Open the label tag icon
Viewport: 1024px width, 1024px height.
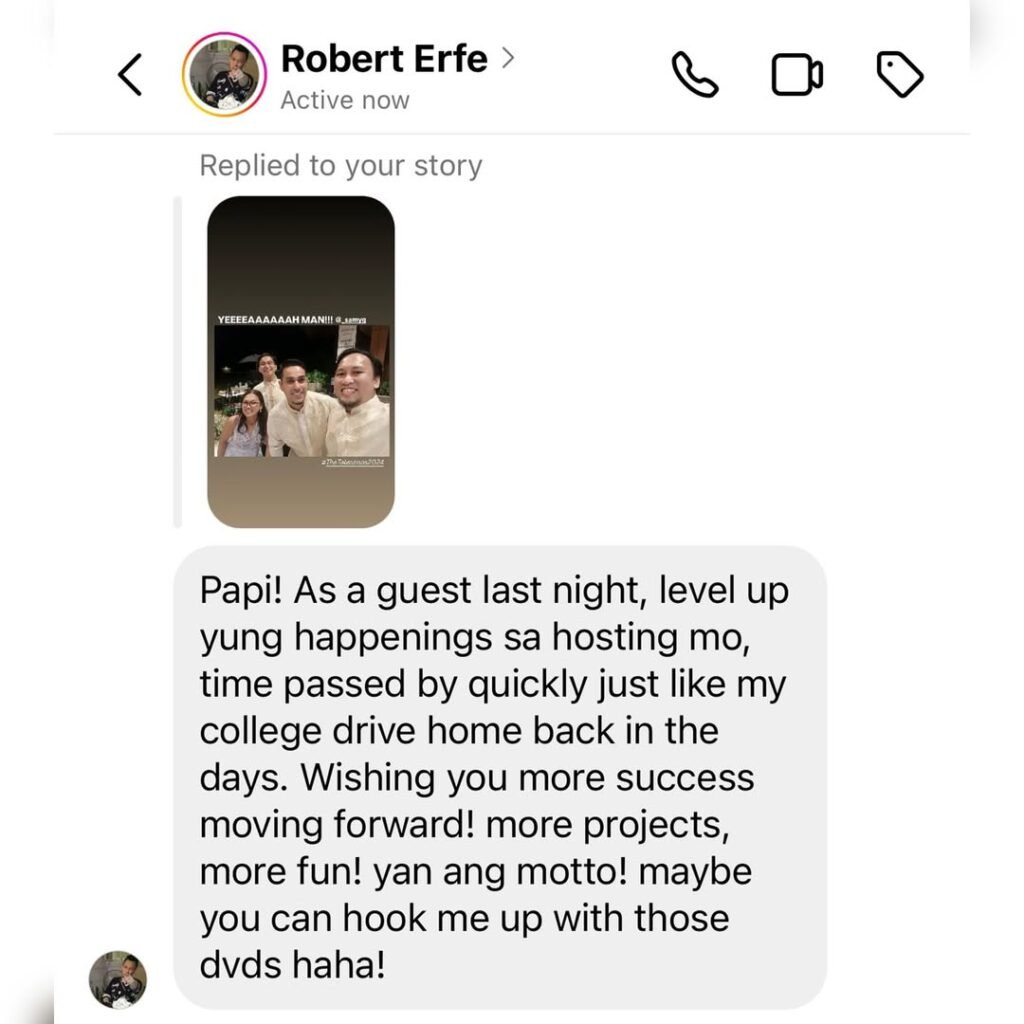tap(899, 75)
